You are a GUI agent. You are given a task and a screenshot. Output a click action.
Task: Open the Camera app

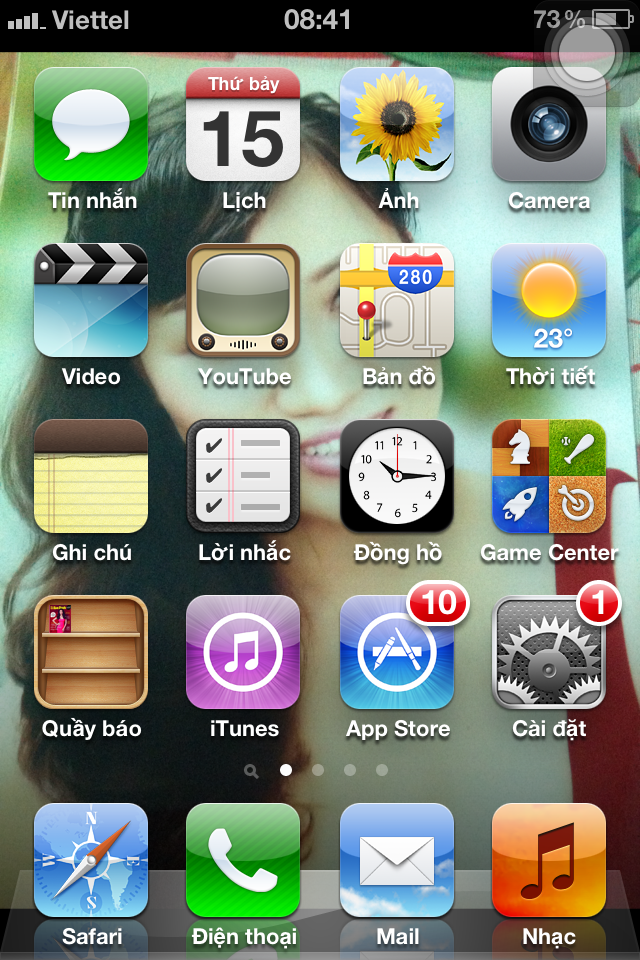549,124
